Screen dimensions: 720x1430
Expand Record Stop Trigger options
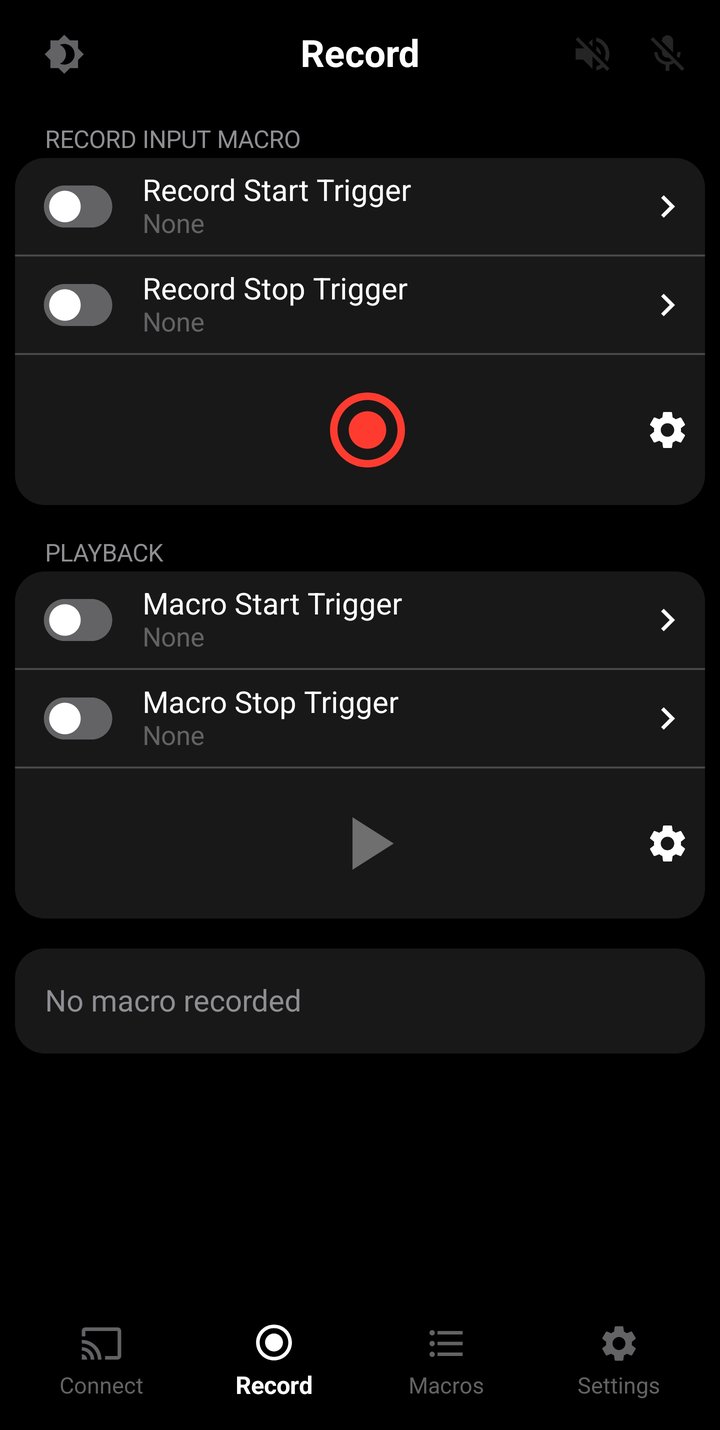[667, 305]
